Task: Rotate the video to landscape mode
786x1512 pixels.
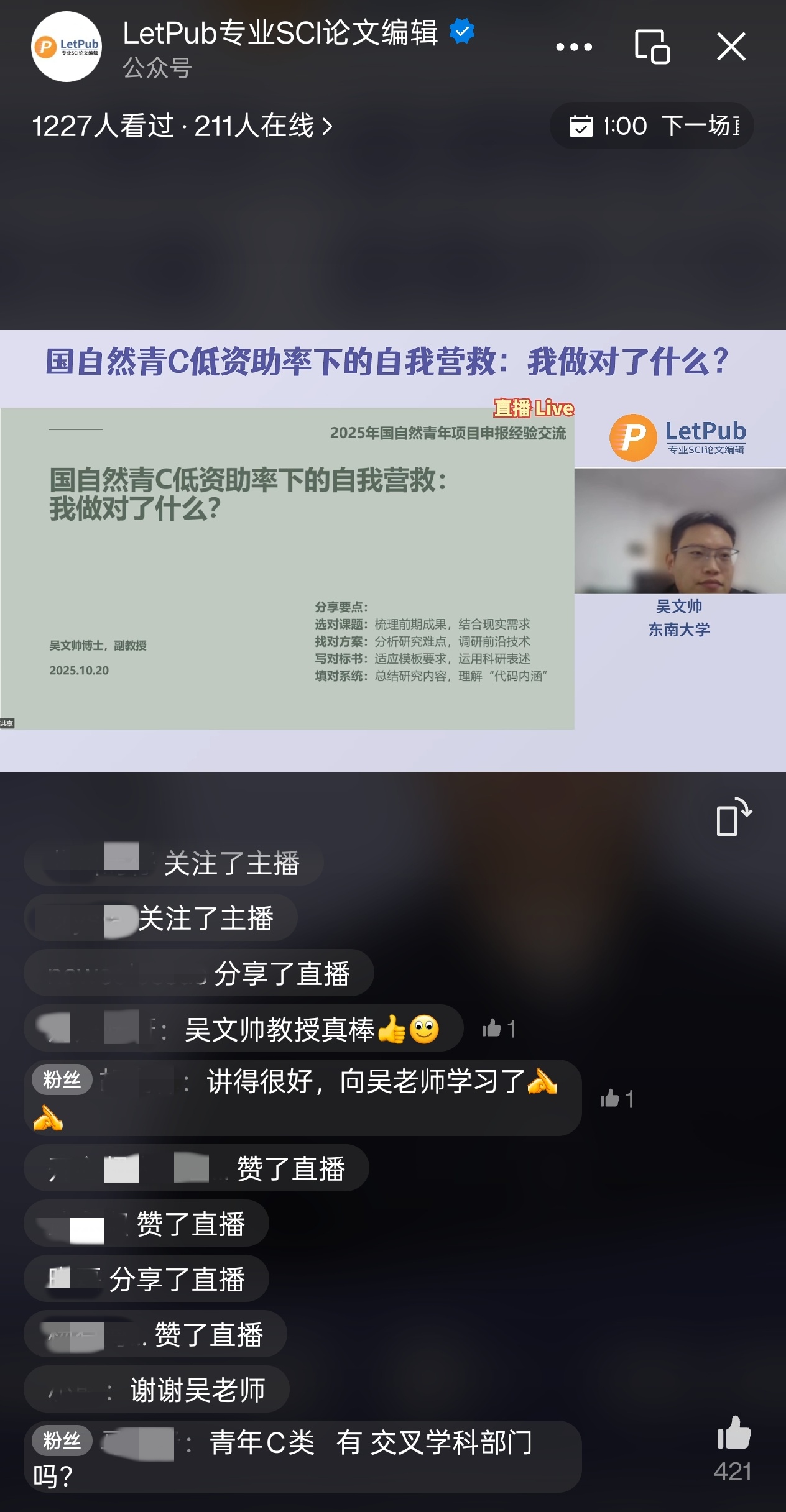Action: point(733,817)
